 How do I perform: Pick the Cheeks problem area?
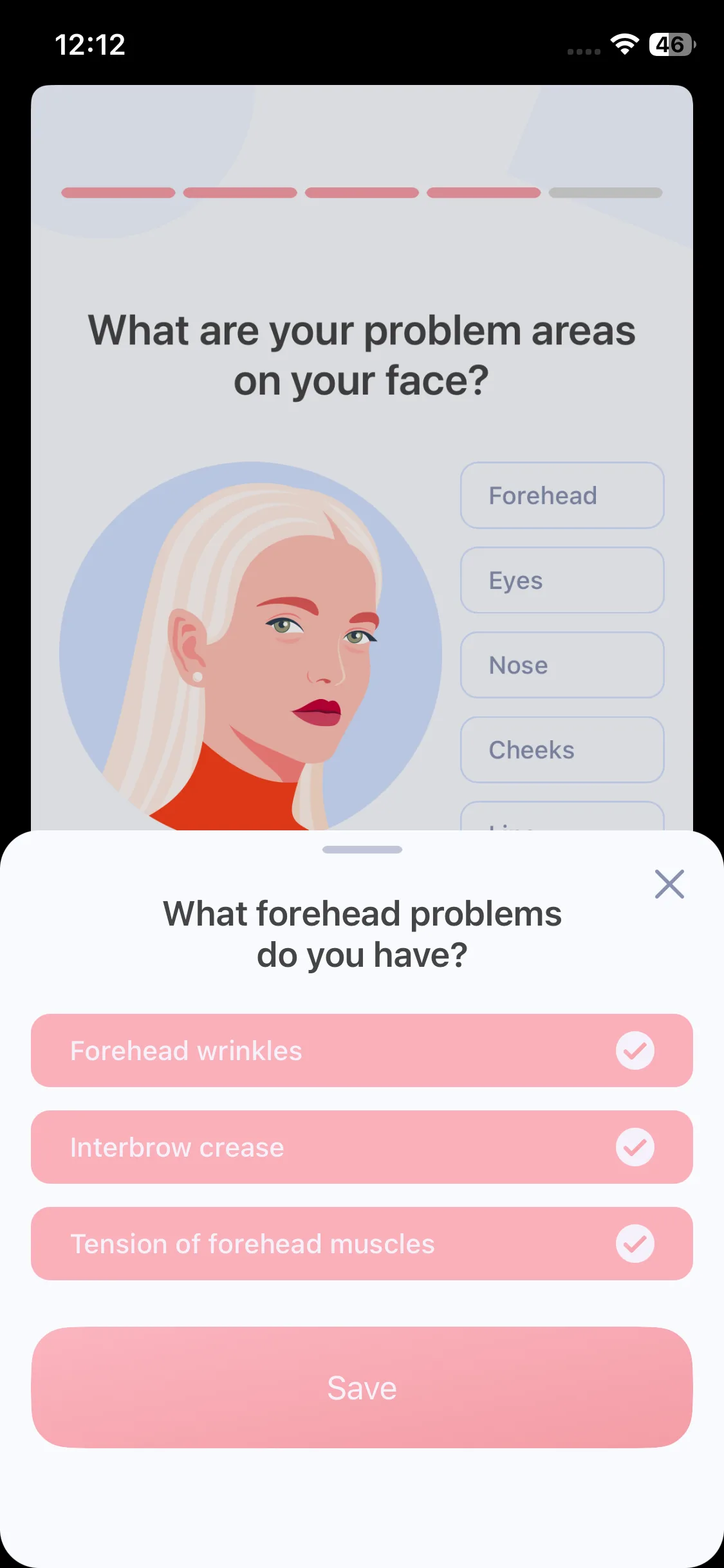(562, 750)
